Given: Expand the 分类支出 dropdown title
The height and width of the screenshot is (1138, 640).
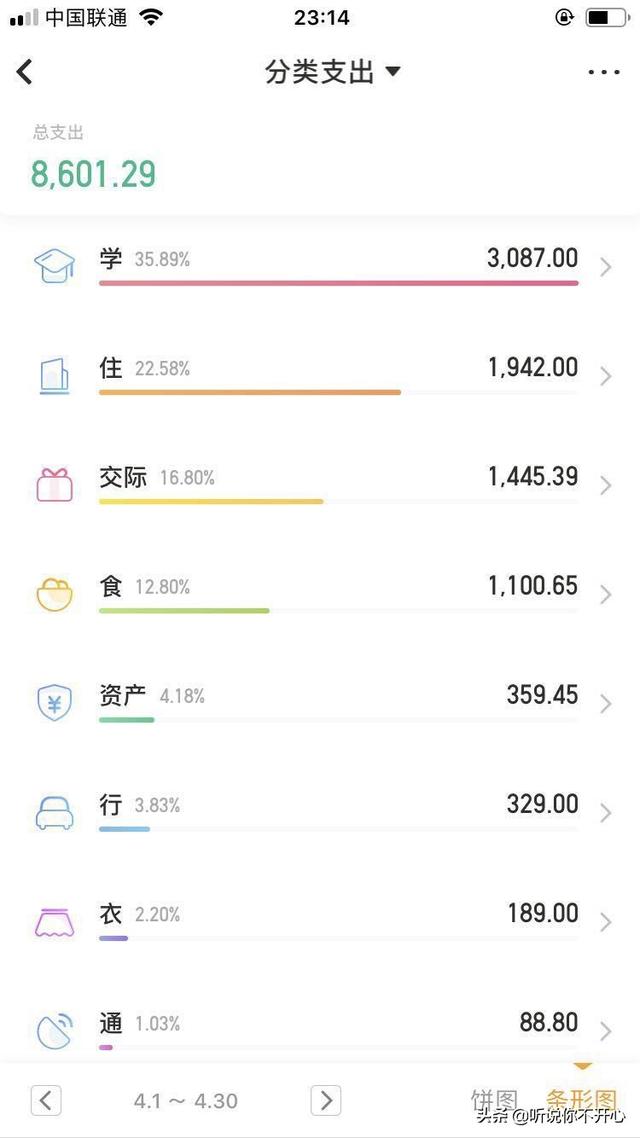Looking at the screenshot, I should click(x=332, y=72).
